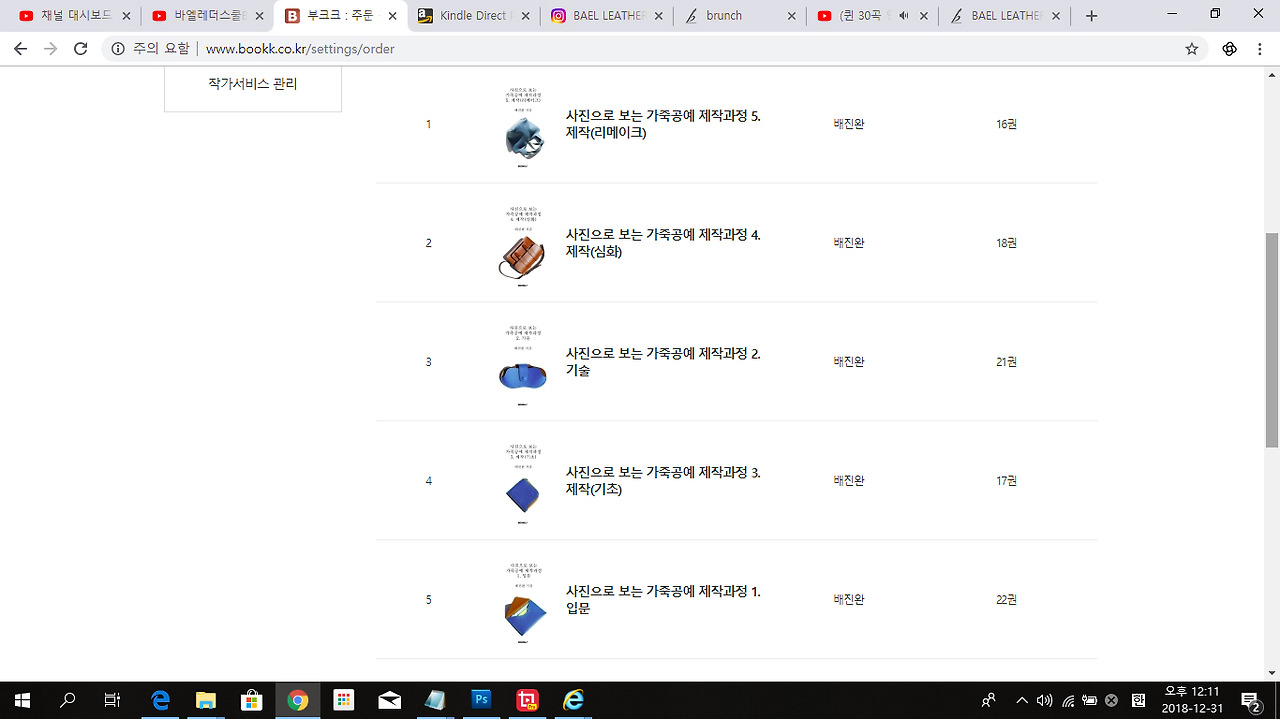
Task: Open Photoshop from the taskbar
Action: click(481, 700)
